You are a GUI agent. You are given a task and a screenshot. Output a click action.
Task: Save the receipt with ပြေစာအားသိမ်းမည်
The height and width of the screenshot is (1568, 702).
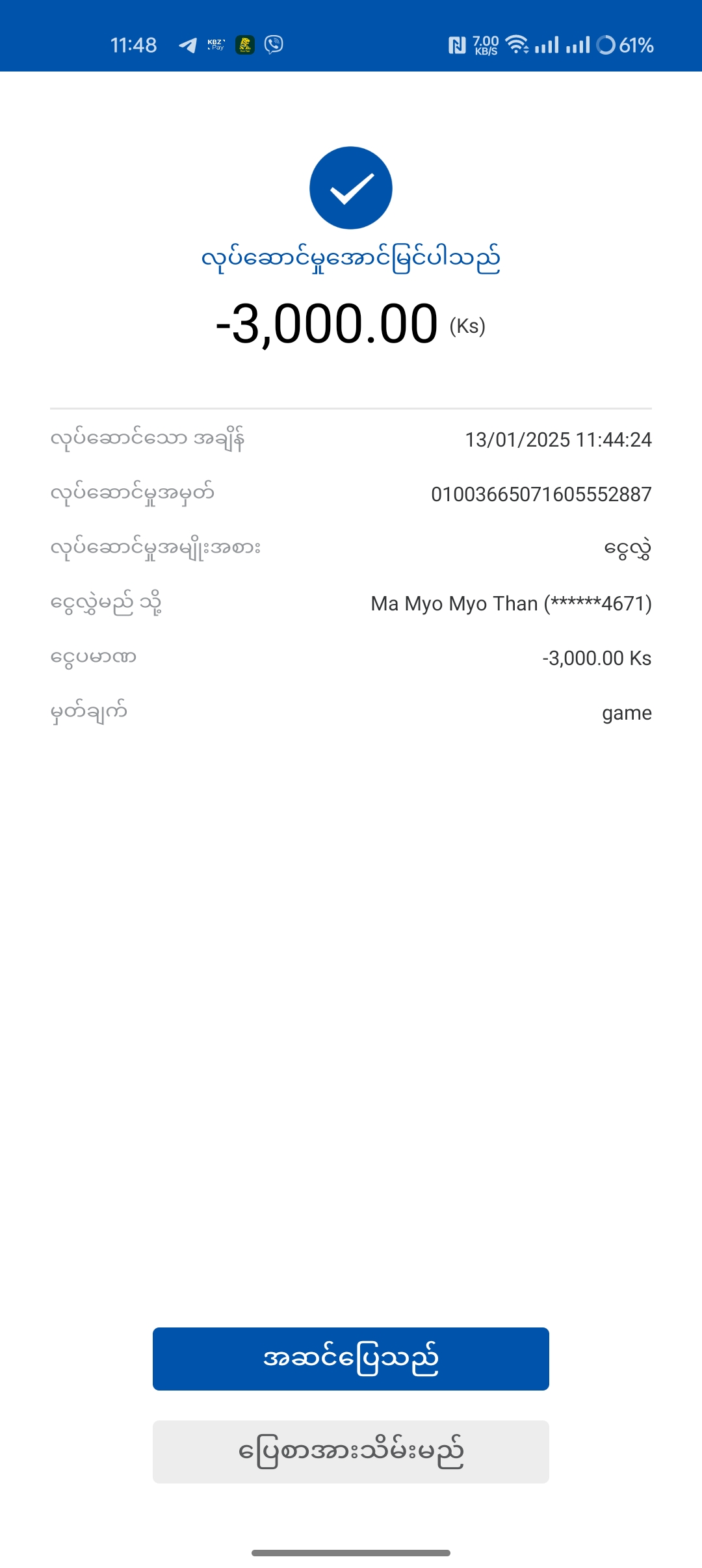(x=351, y=1452)
